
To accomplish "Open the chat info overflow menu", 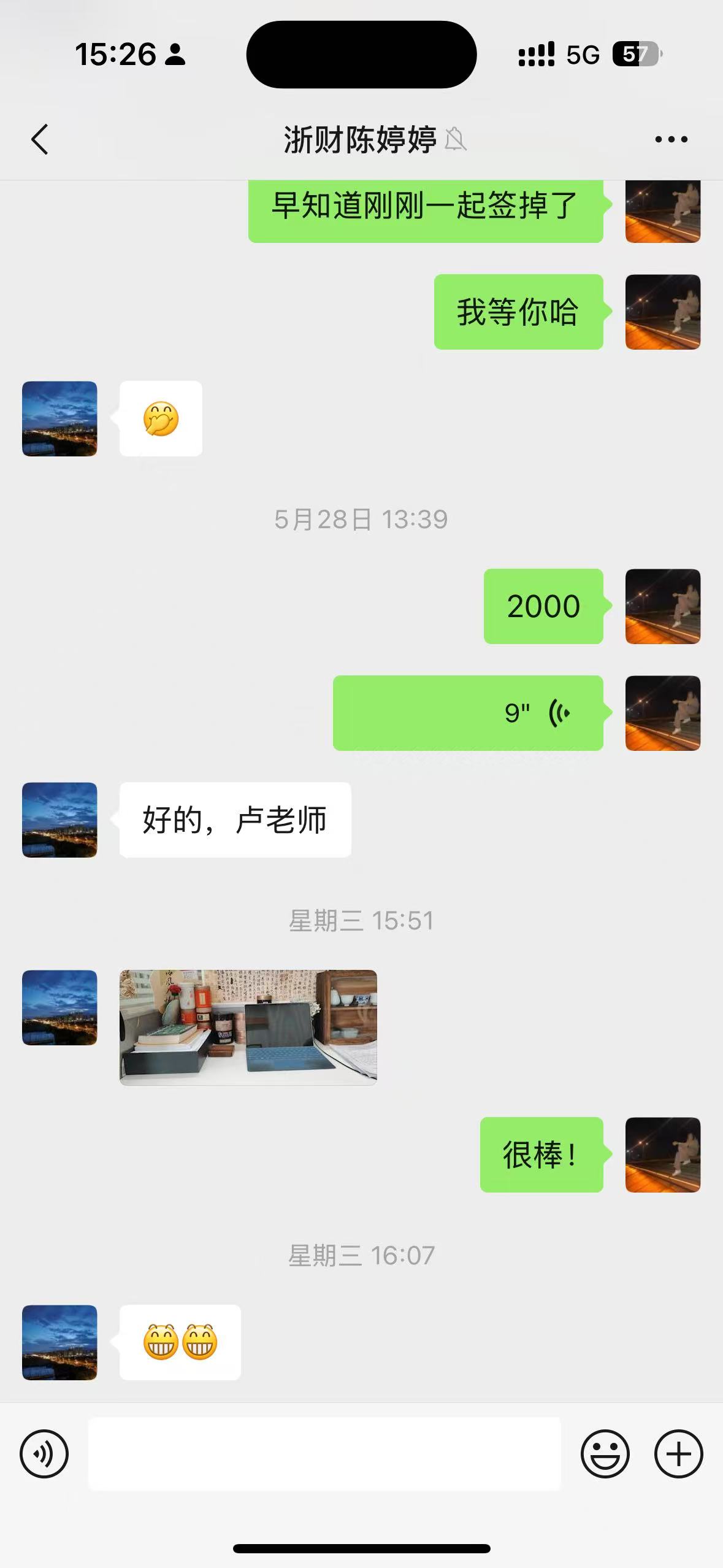I will click(671, 139).
